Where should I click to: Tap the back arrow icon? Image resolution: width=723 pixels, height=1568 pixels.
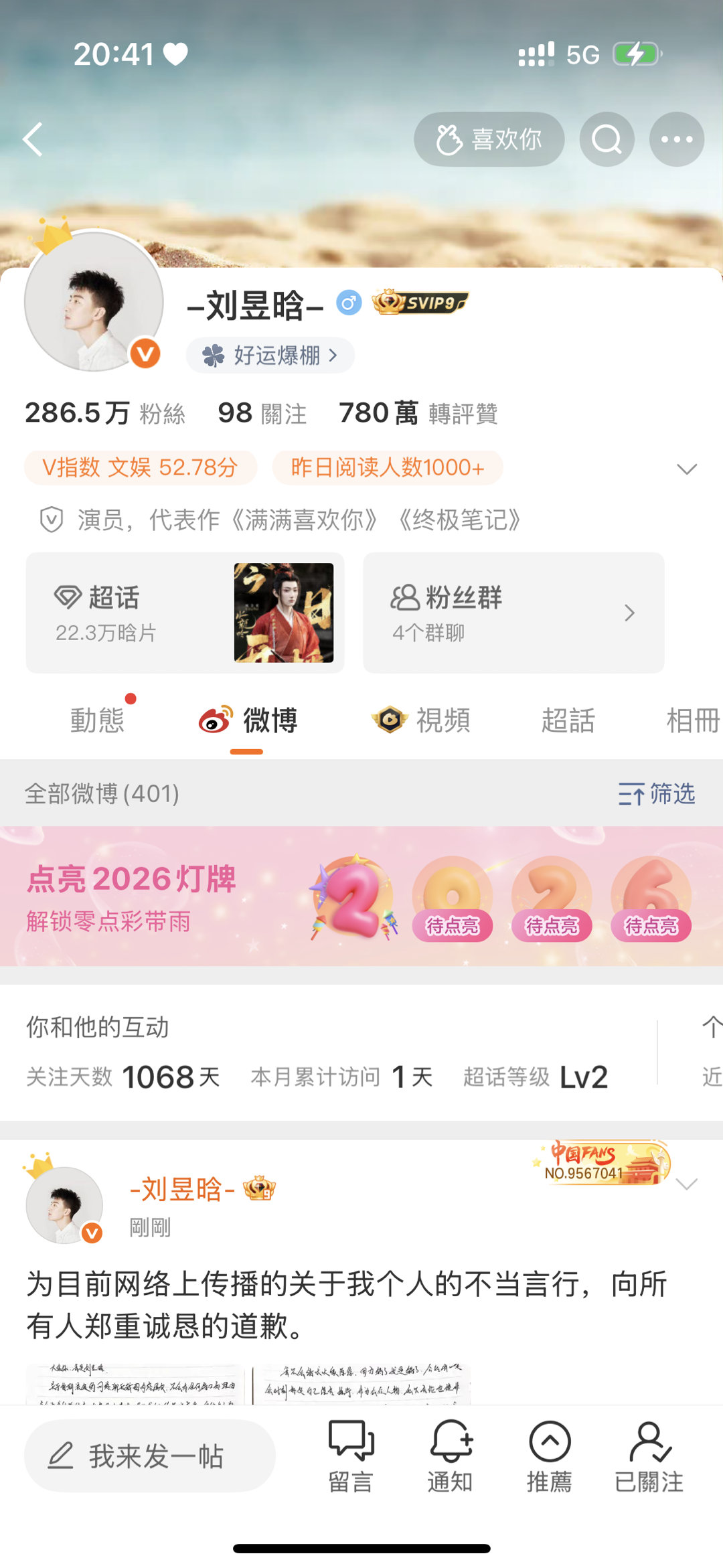[x=32, y=139]
